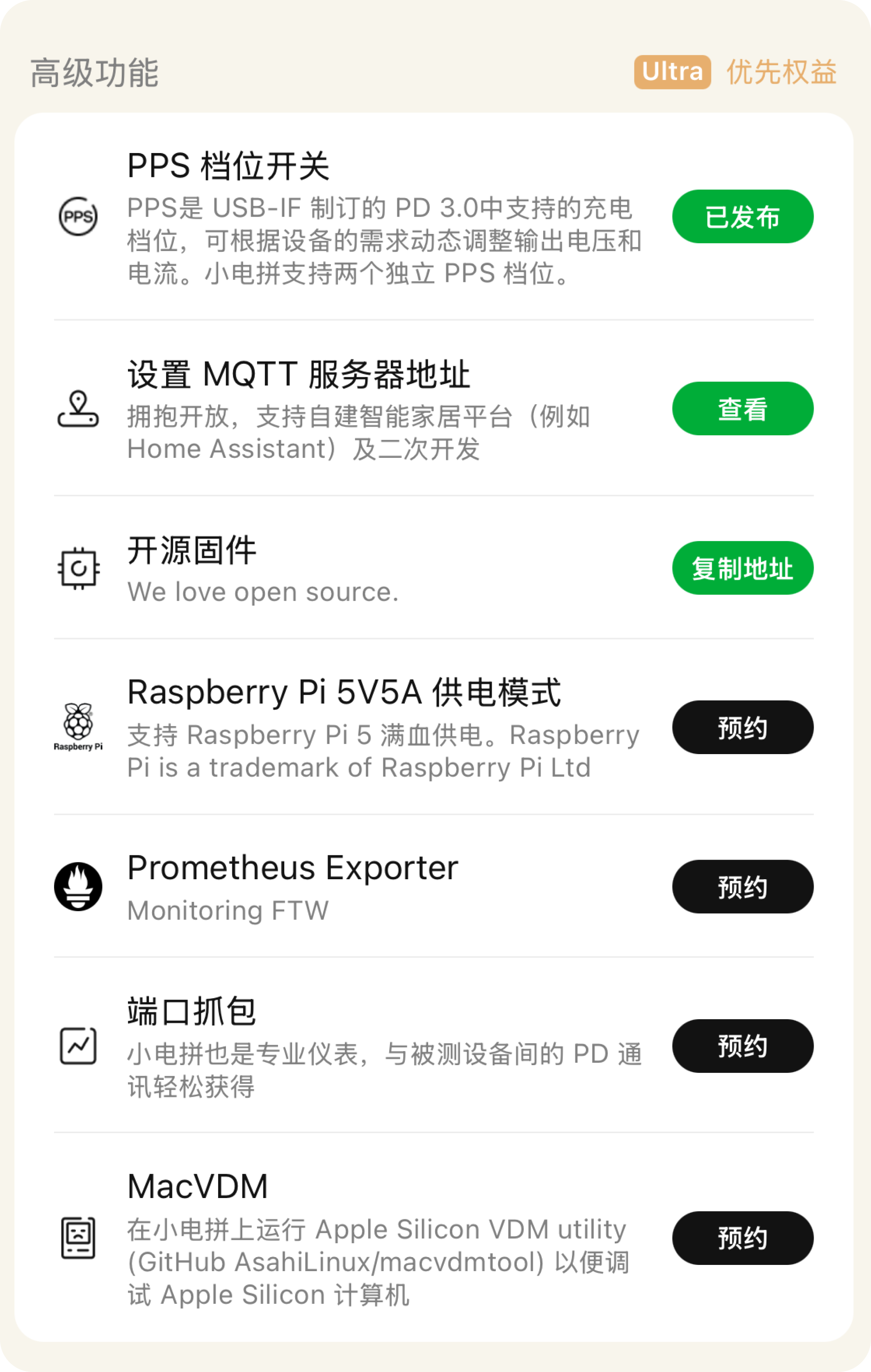This screenshot has height=1372, width=871.
Task: Click 复制地址 to copy firmware address
Action: [742, 567]
